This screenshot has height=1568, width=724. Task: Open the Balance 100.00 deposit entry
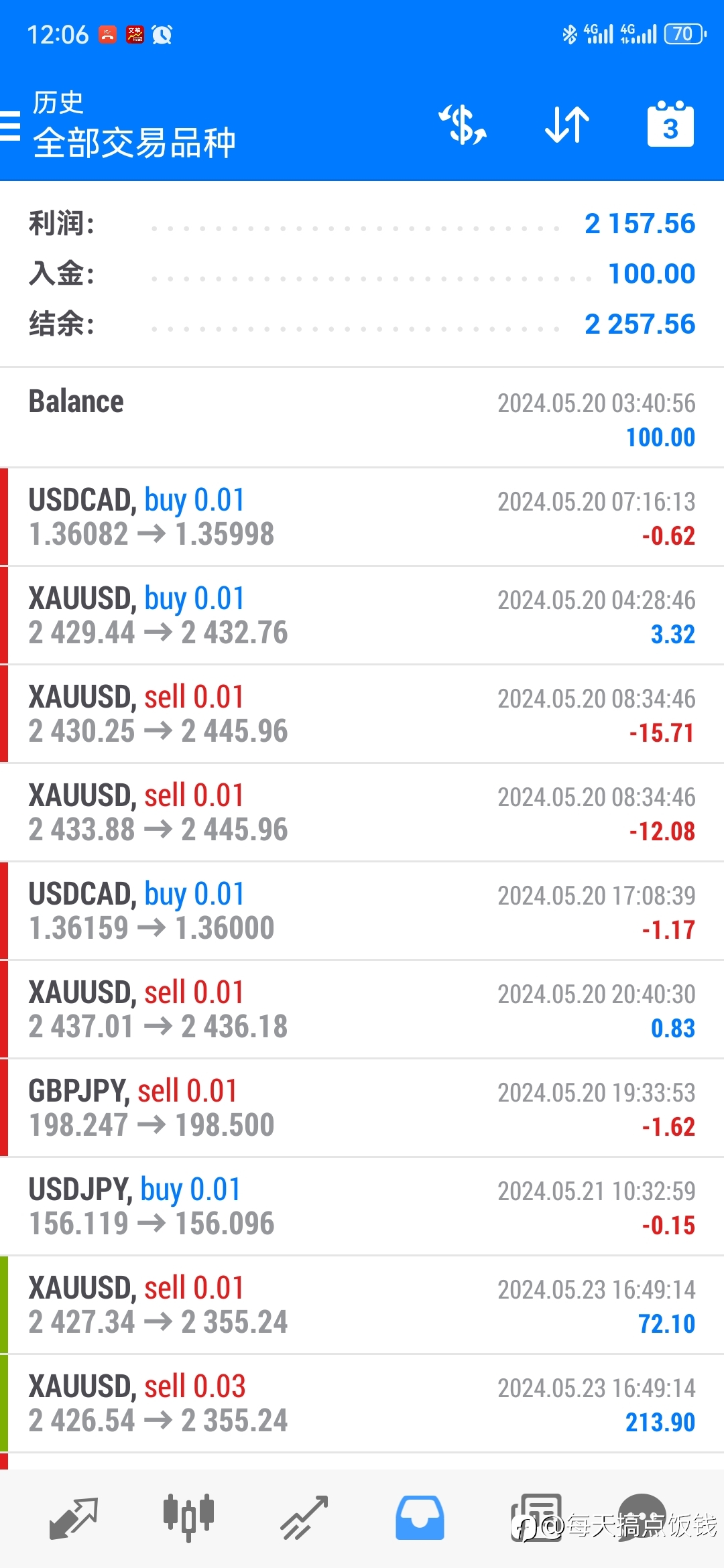tap(362, 418)
